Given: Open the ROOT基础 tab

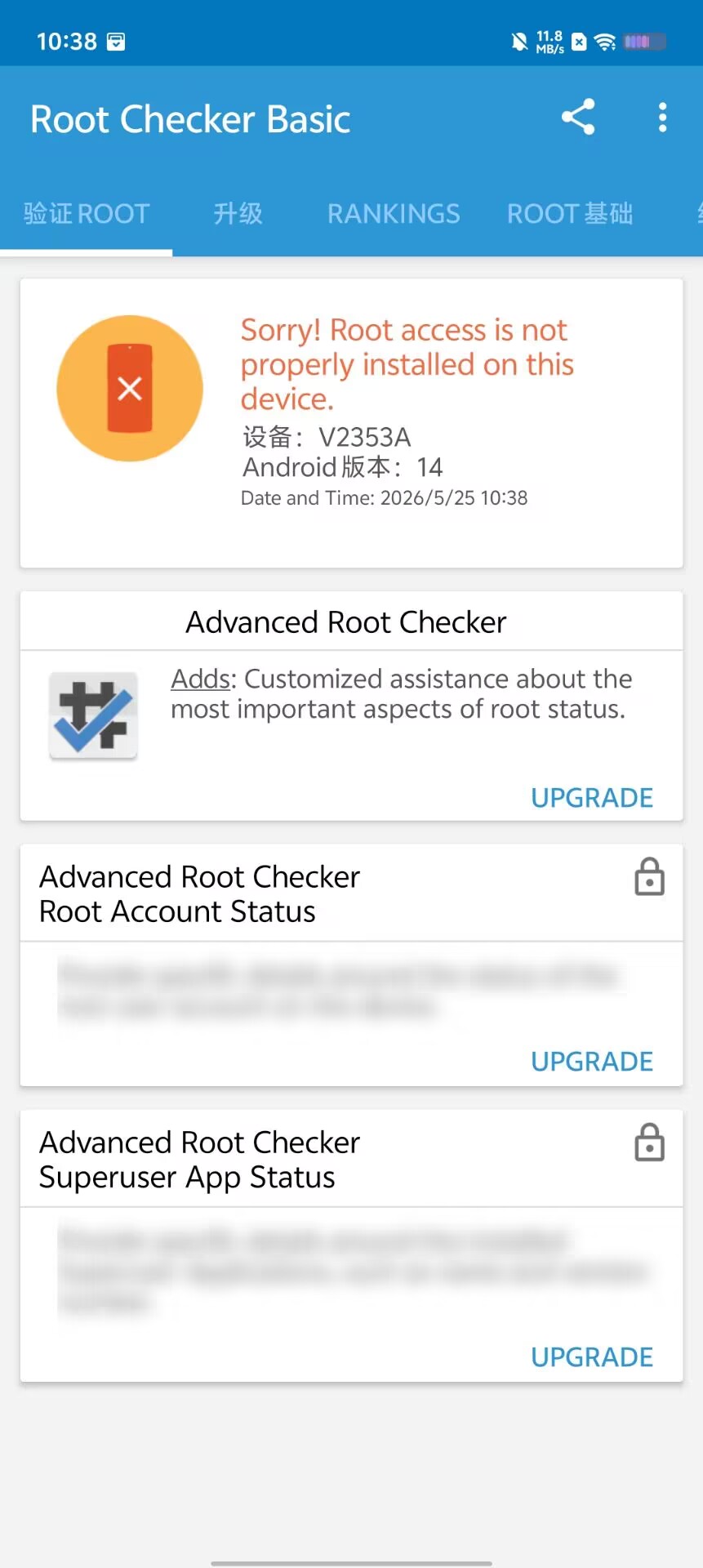Looking at the screenshot, I should (570, 214).
